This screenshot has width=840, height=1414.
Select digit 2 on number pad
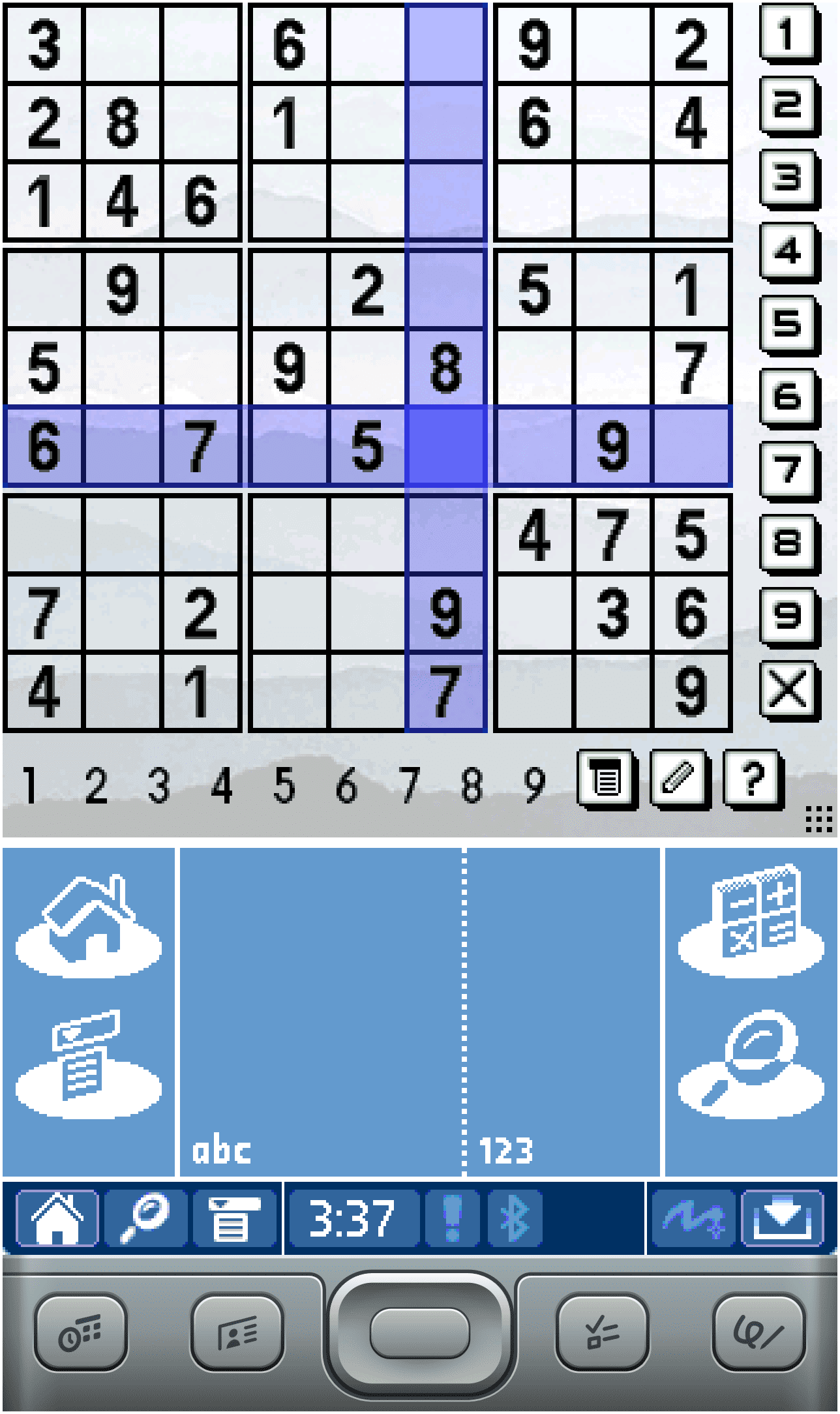click(x=788, y=106)
